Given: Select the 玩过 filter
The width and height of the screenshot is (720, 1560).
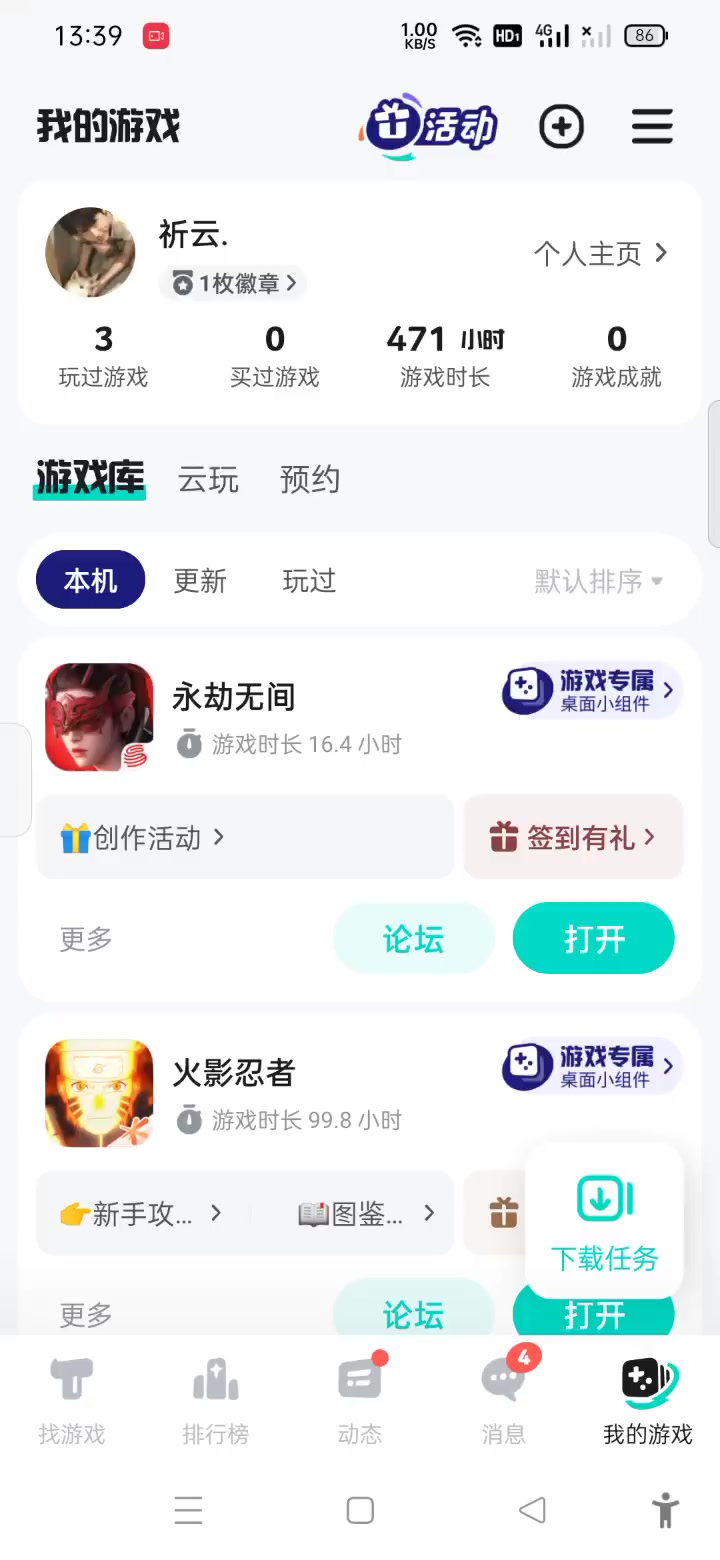Looking at the screenshot, I should pyautogui.click(x=309, y=581).
